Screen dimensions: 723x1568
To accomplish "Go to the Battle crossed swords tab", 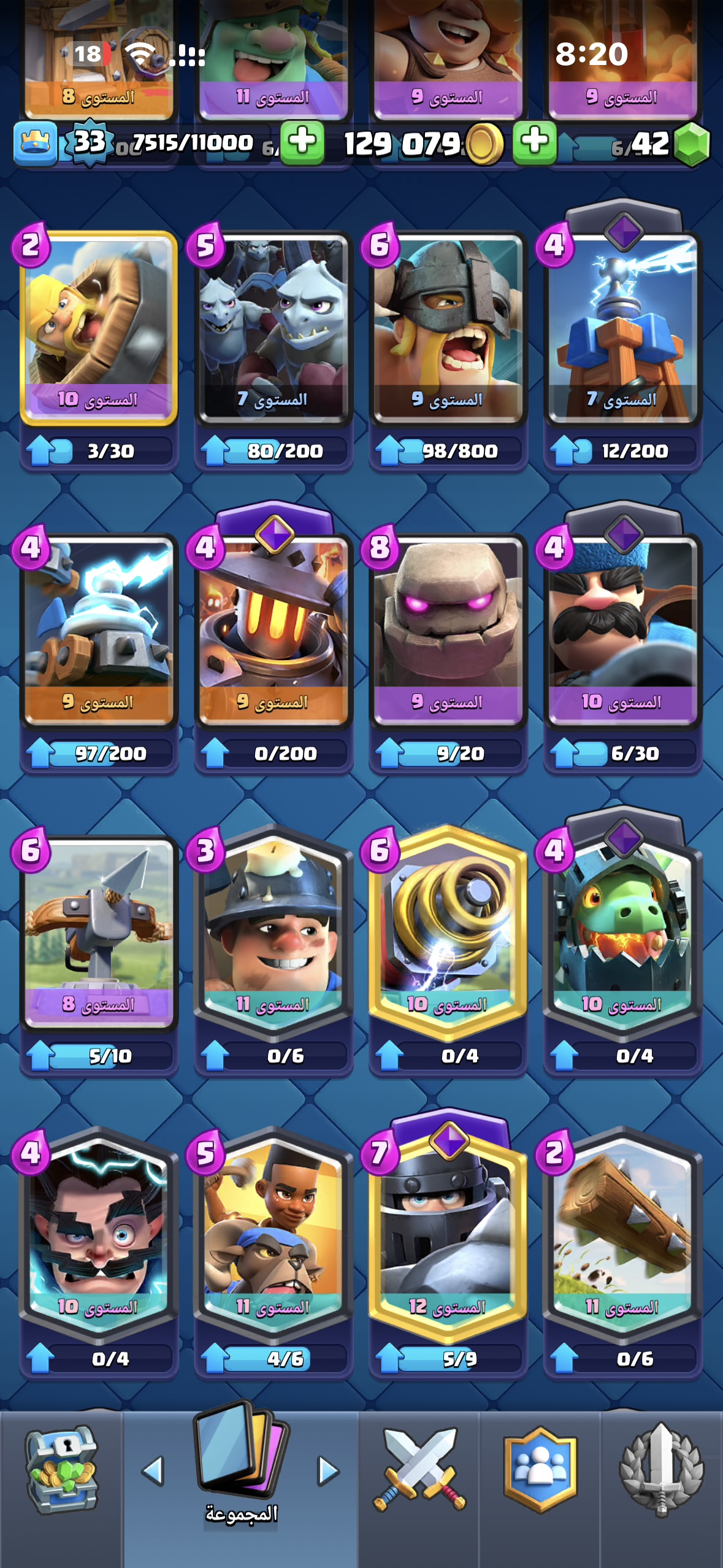I will point(419,1469).
